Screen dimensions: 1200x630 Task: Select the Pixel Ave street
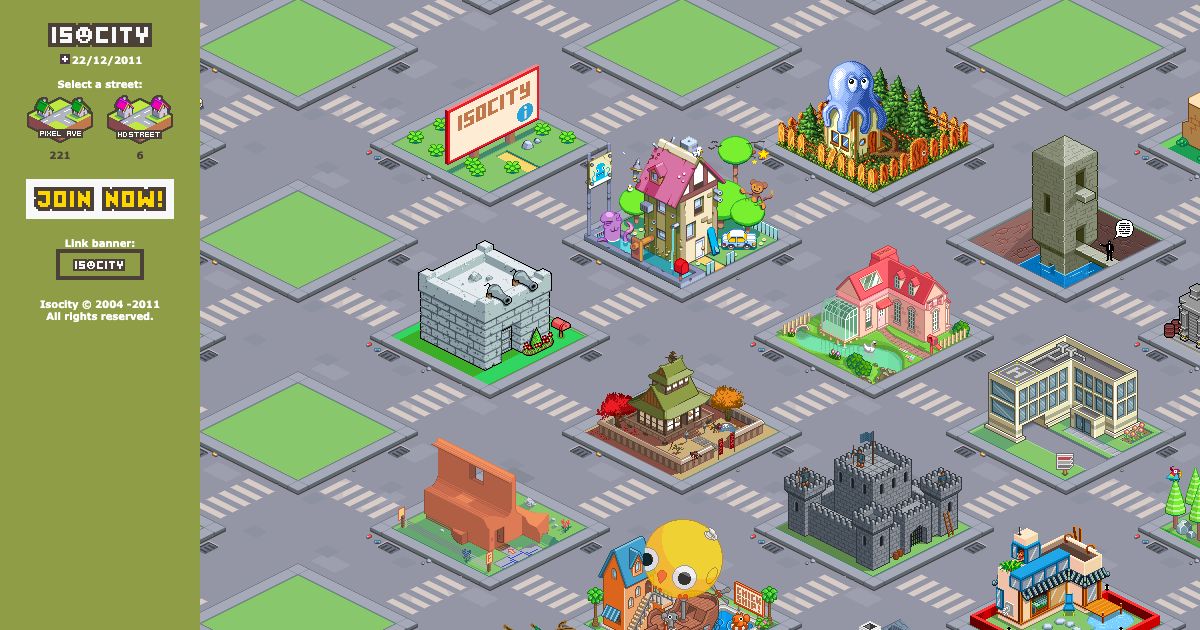[60, 119]
